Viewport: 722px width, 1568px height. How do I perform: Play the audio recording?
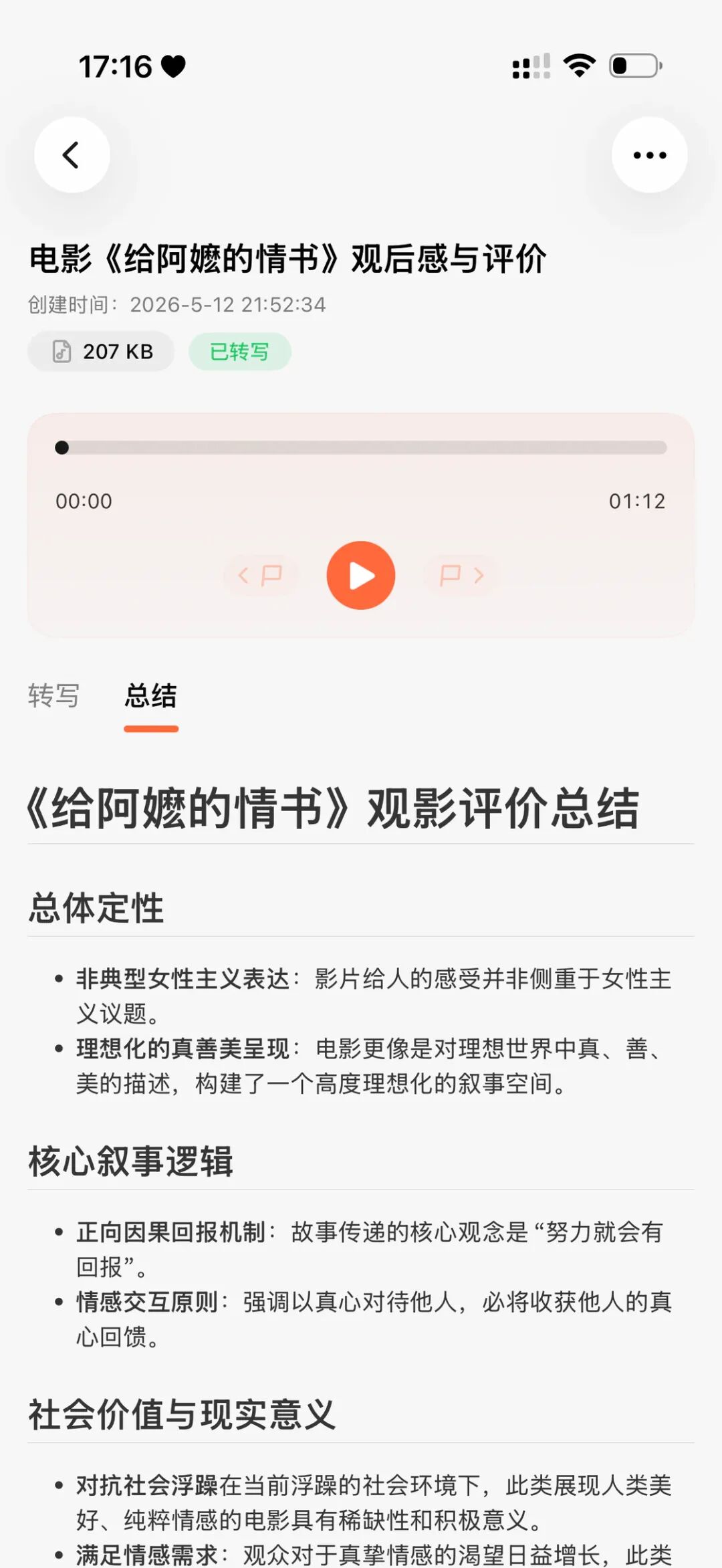[361, 575]
